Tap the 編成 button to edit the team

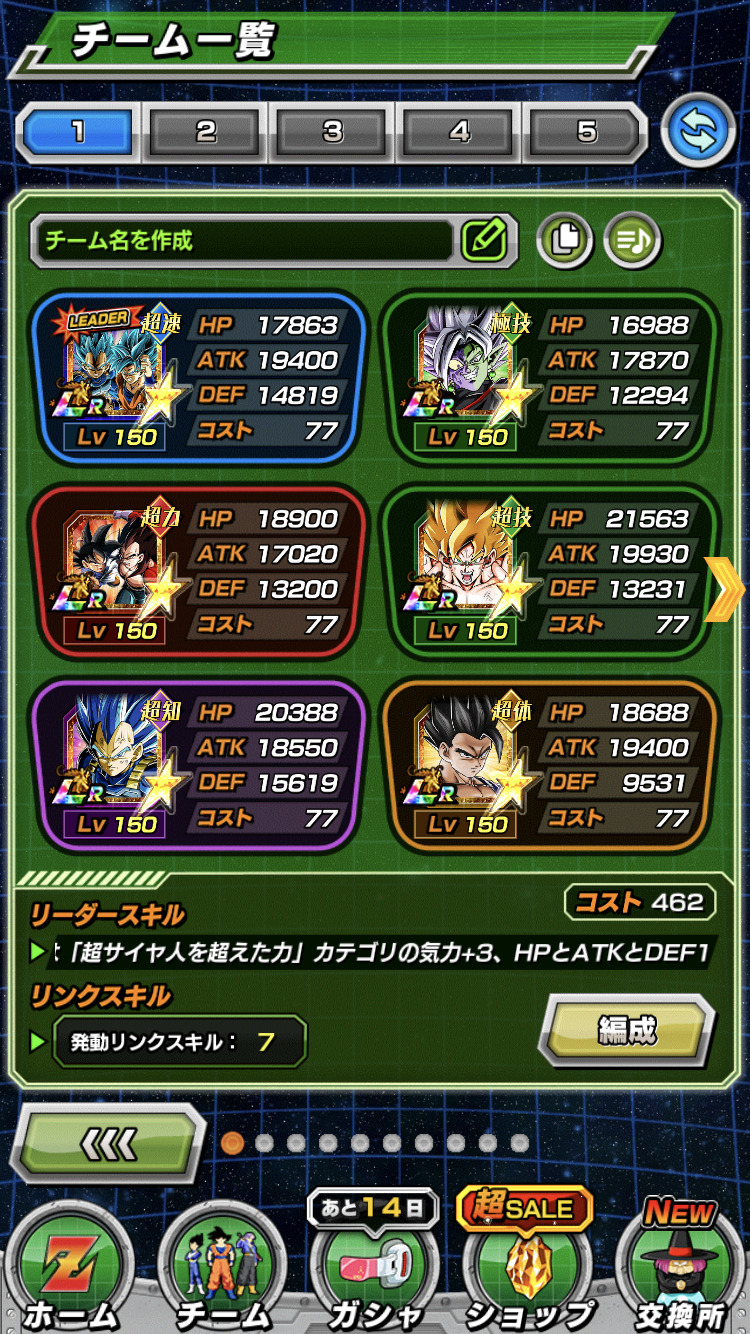pos(627,1030)
